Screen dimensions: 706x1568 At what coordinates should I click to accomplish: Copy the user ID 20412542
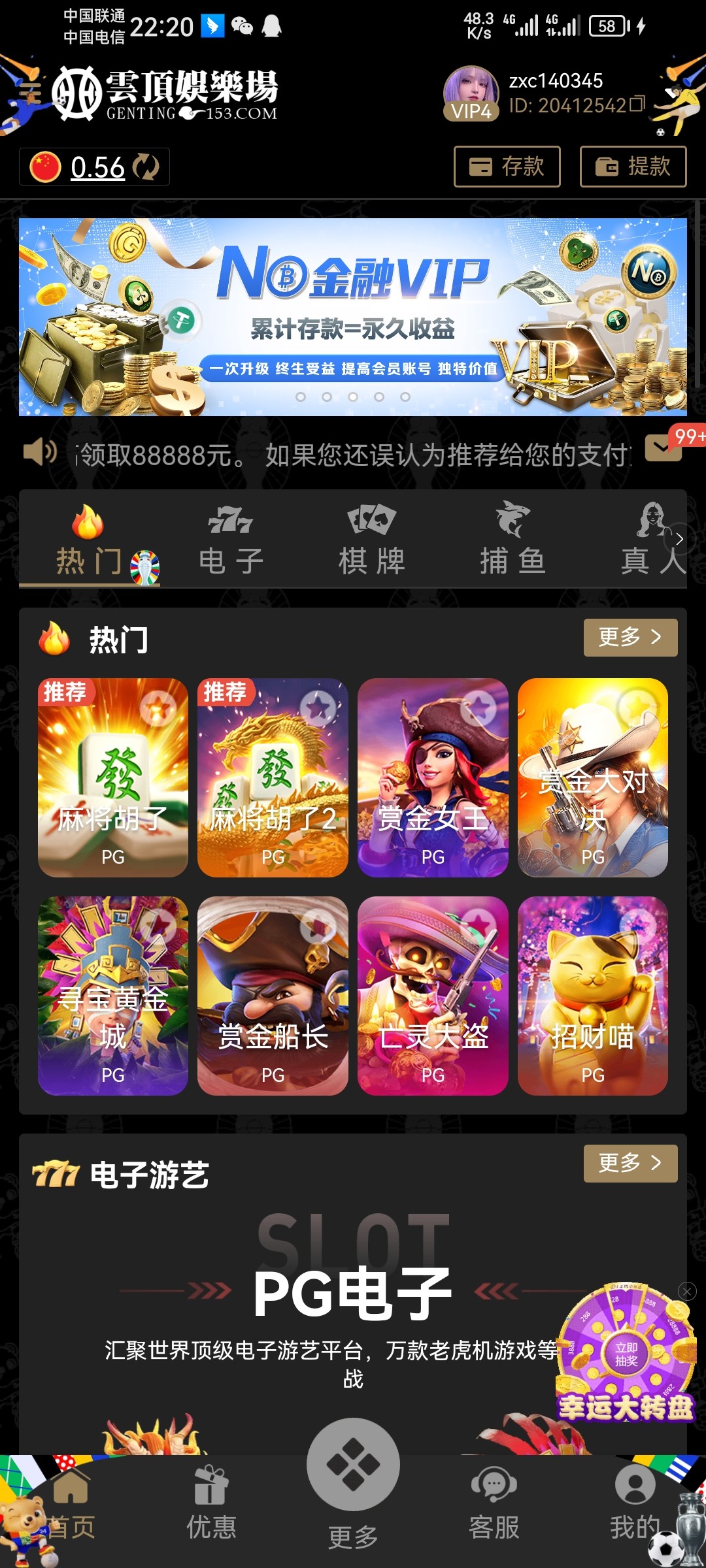[637, 104]
